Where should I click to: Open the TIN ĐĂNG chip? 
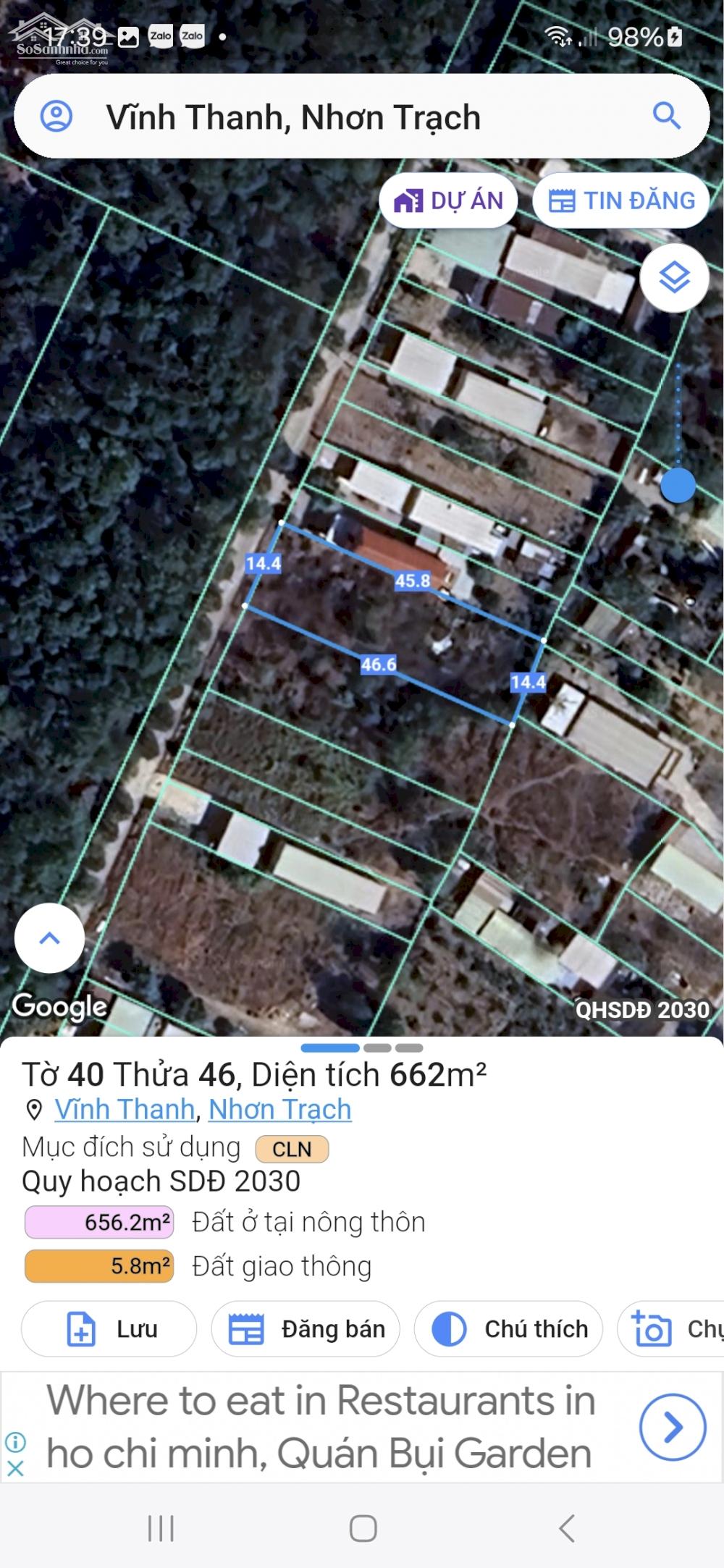[620, 201]
